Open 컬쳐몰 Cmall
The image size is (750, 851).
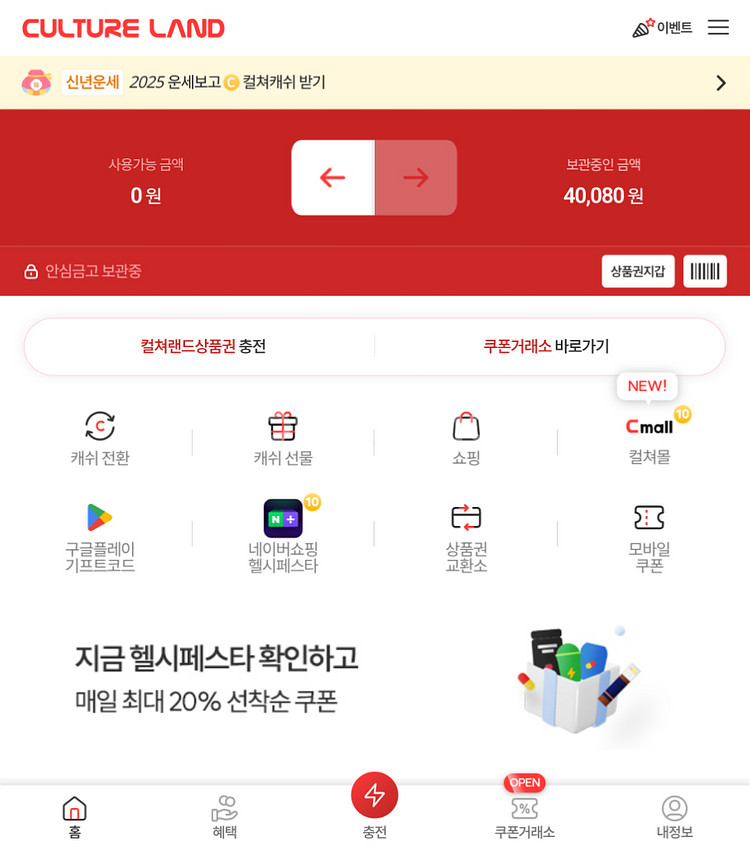tap(649, 439)
